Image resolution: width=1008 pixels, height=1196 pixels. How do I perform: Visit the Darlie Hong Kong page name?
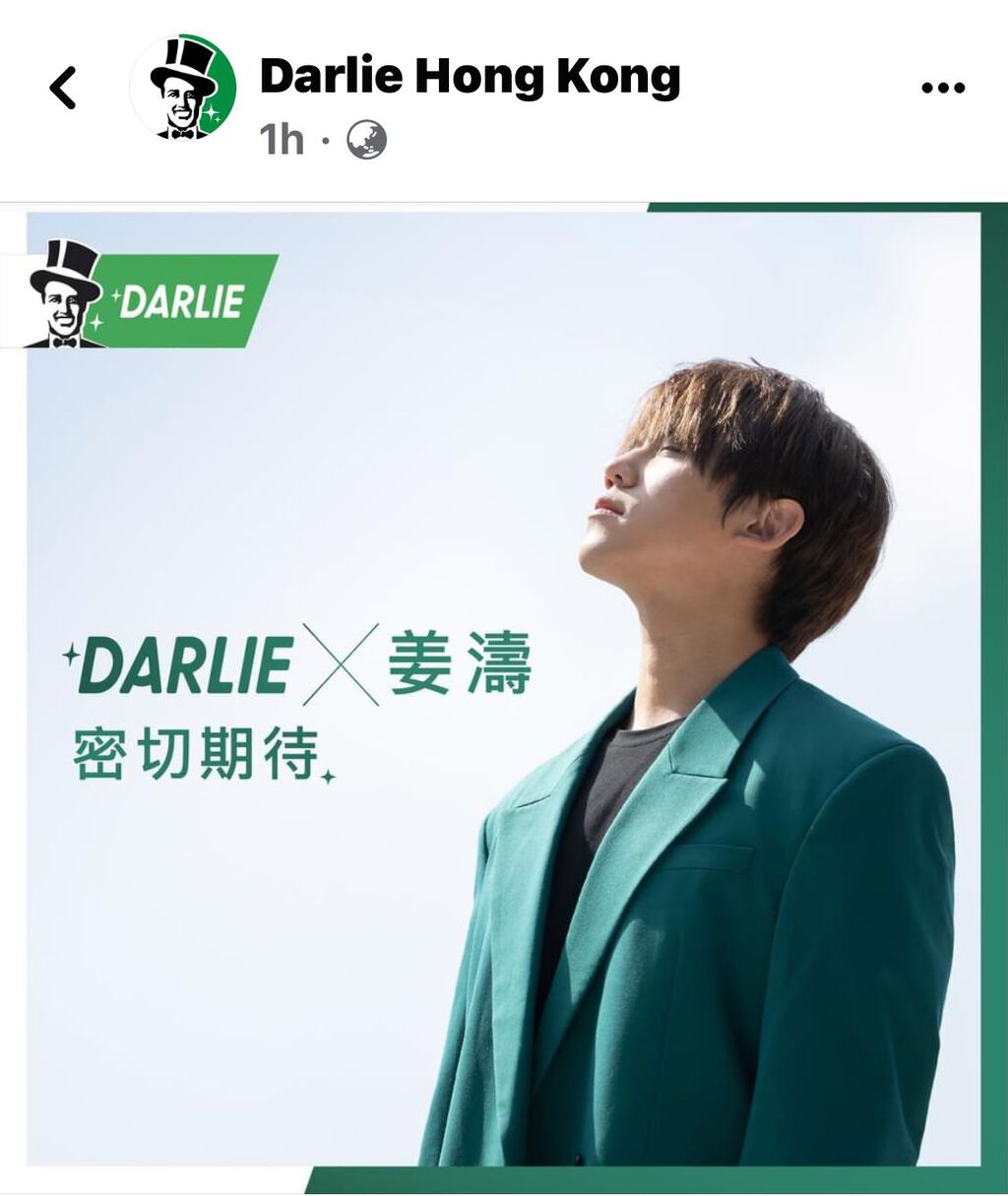coord(470,77)
